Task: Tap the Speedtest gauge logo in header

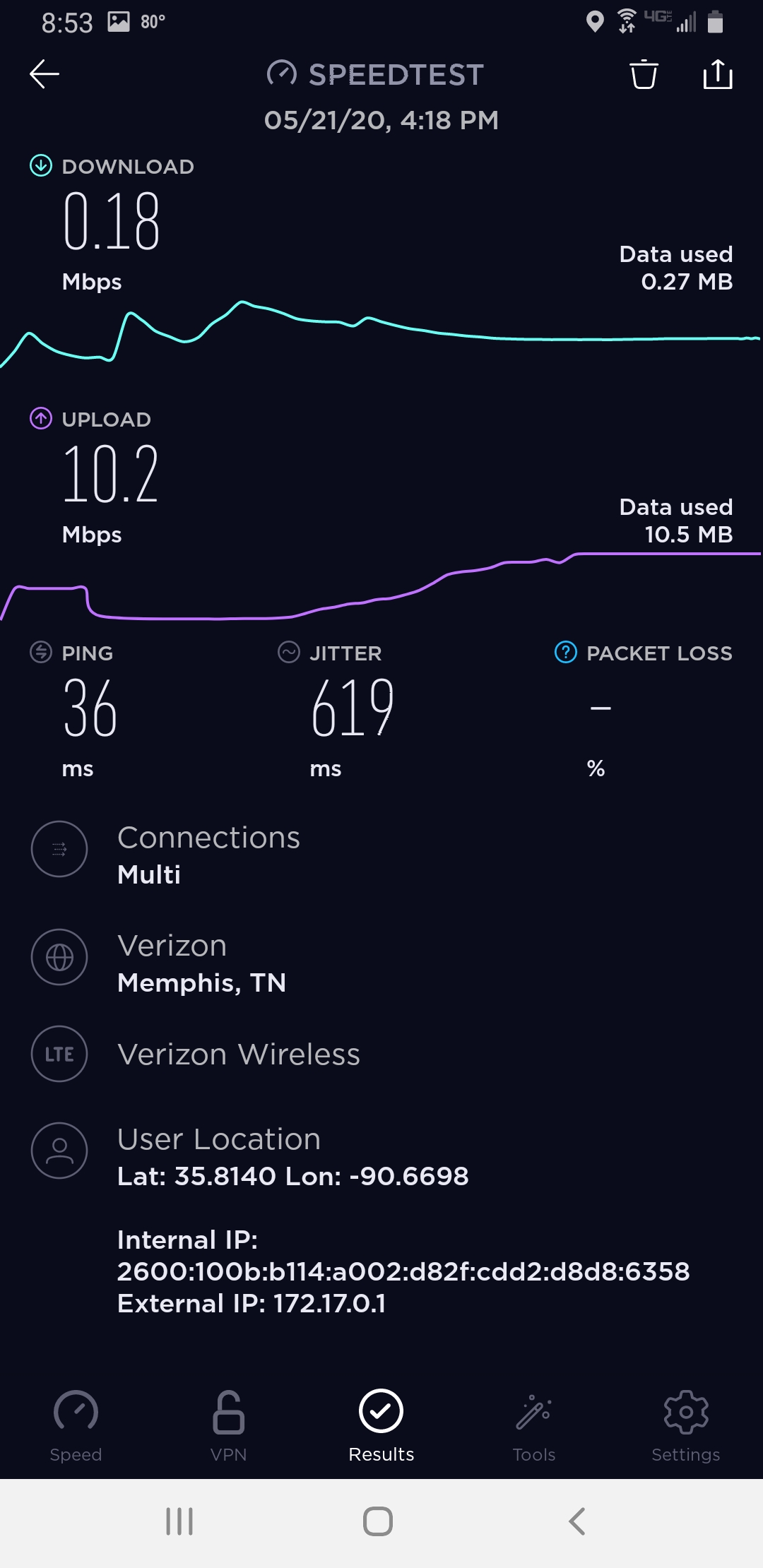Action: point(283,73)
